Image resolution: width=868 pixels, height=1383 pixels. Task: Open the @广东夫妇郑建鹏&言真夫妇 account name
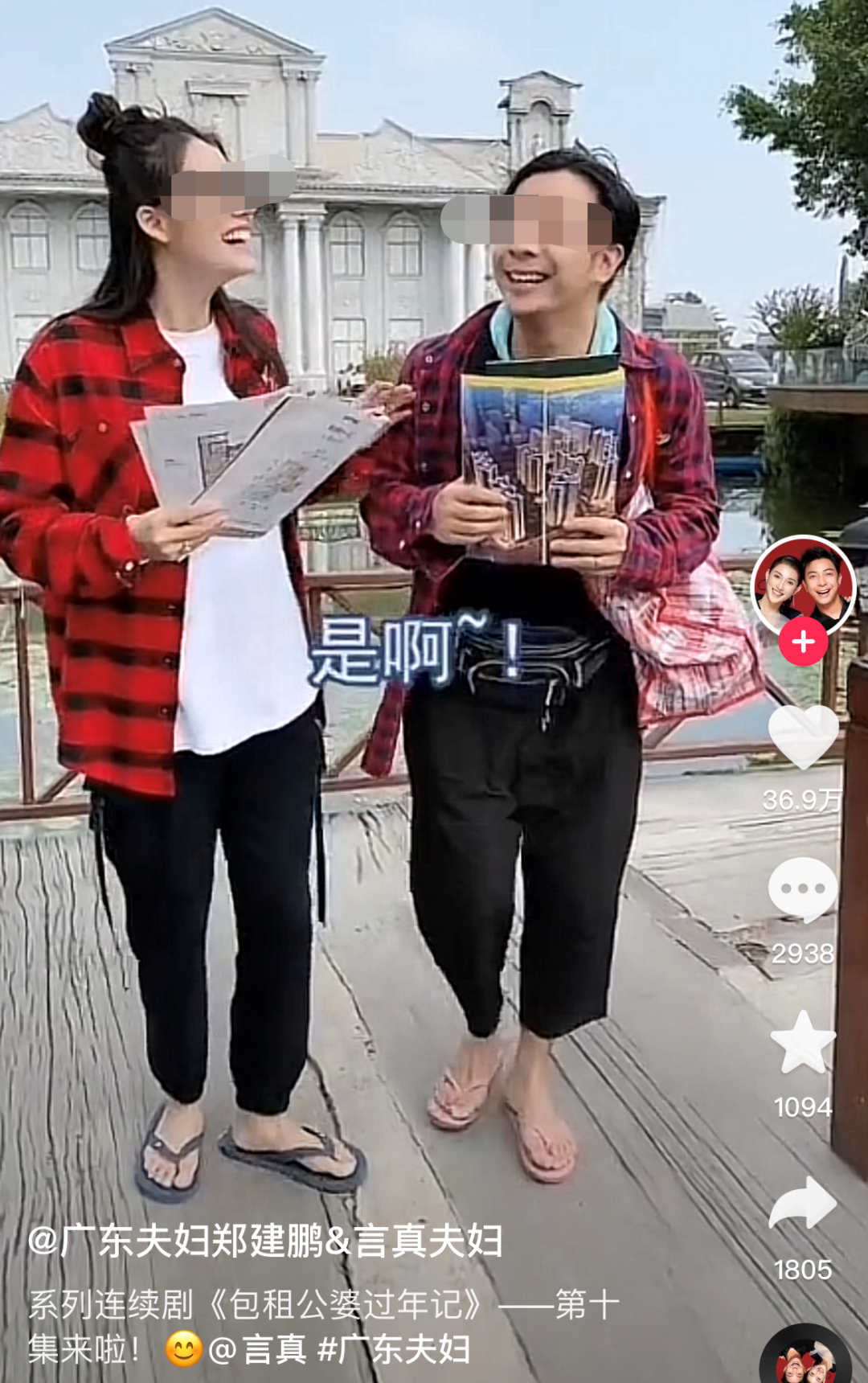click(265, 1241)
